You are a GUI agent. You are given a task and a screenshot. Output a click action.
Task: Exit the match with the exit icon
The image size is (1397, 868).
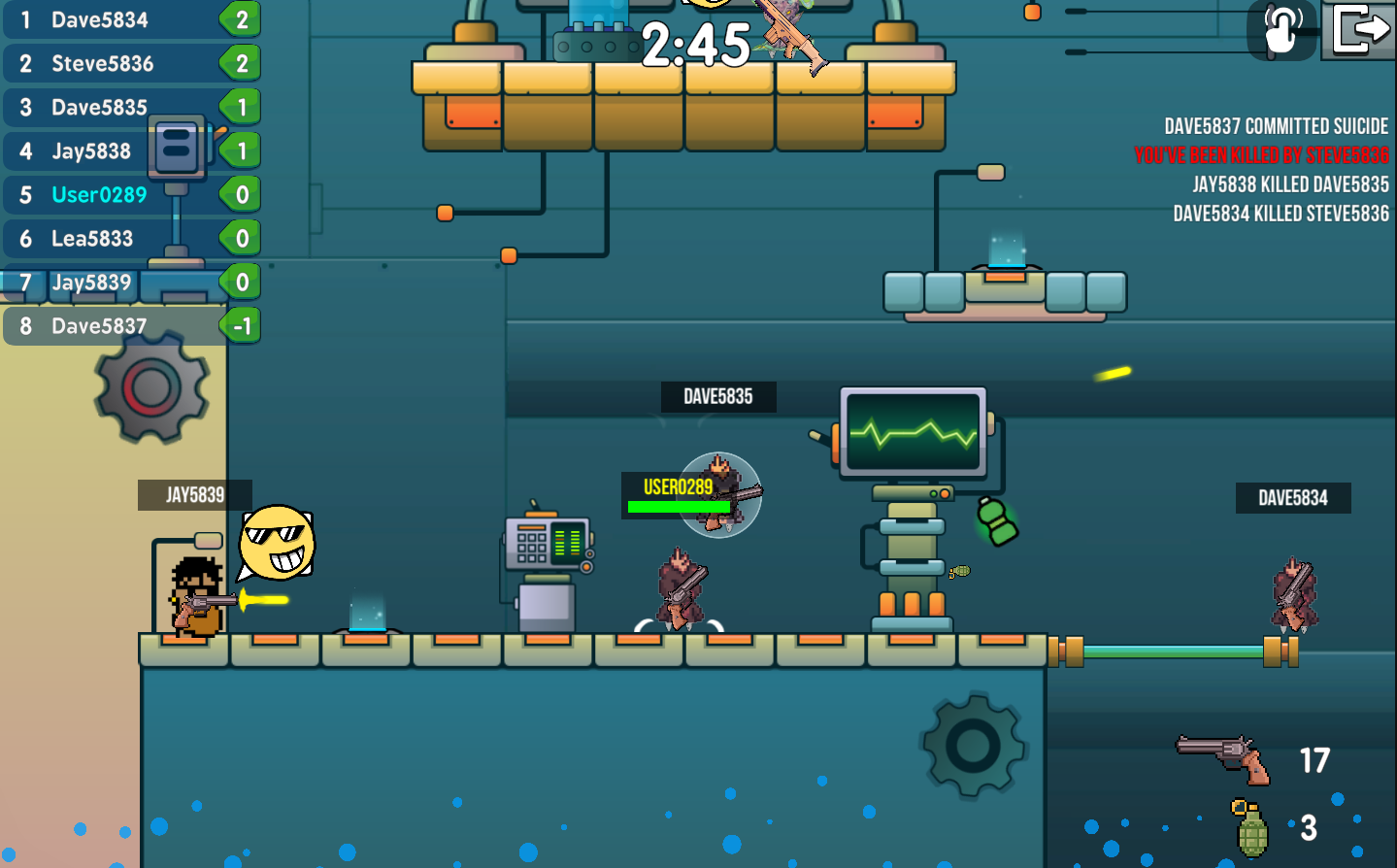click(1359, 28)
